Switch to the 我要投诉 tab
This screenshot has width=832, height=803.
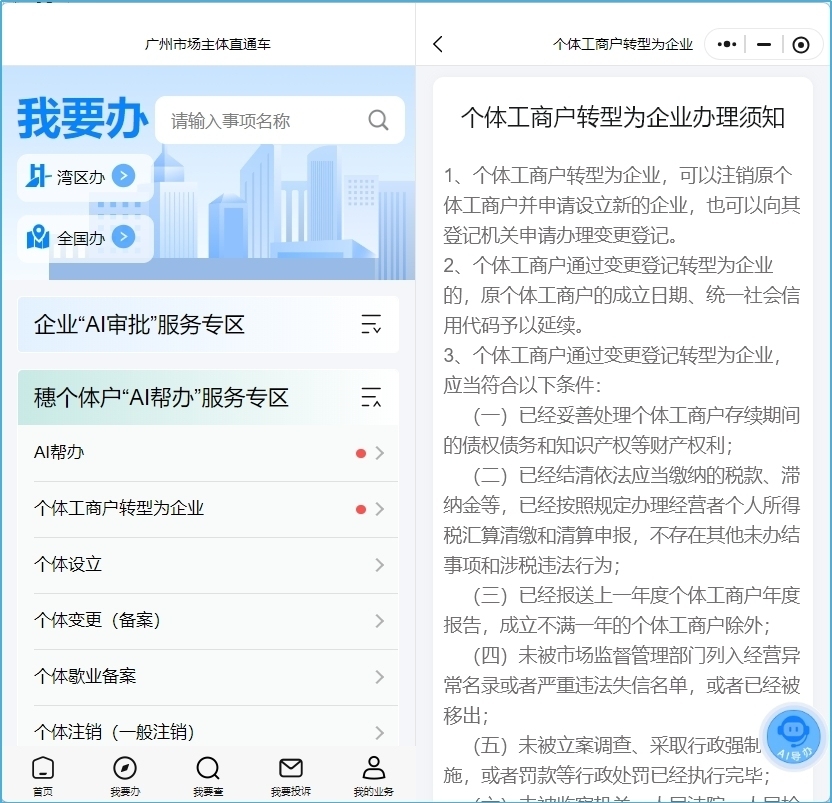tap(290, 775)
